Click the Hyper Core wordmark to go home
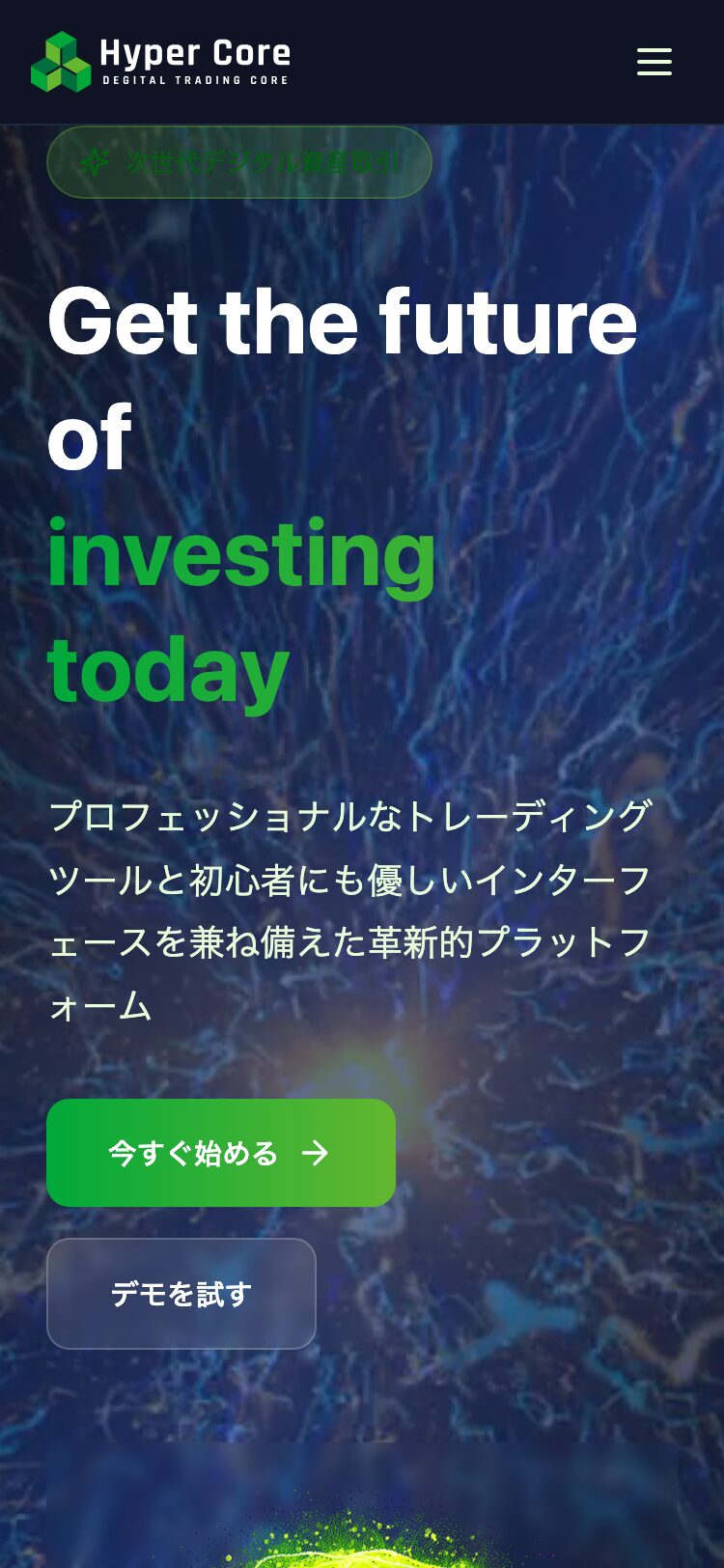 click(196, 52)
